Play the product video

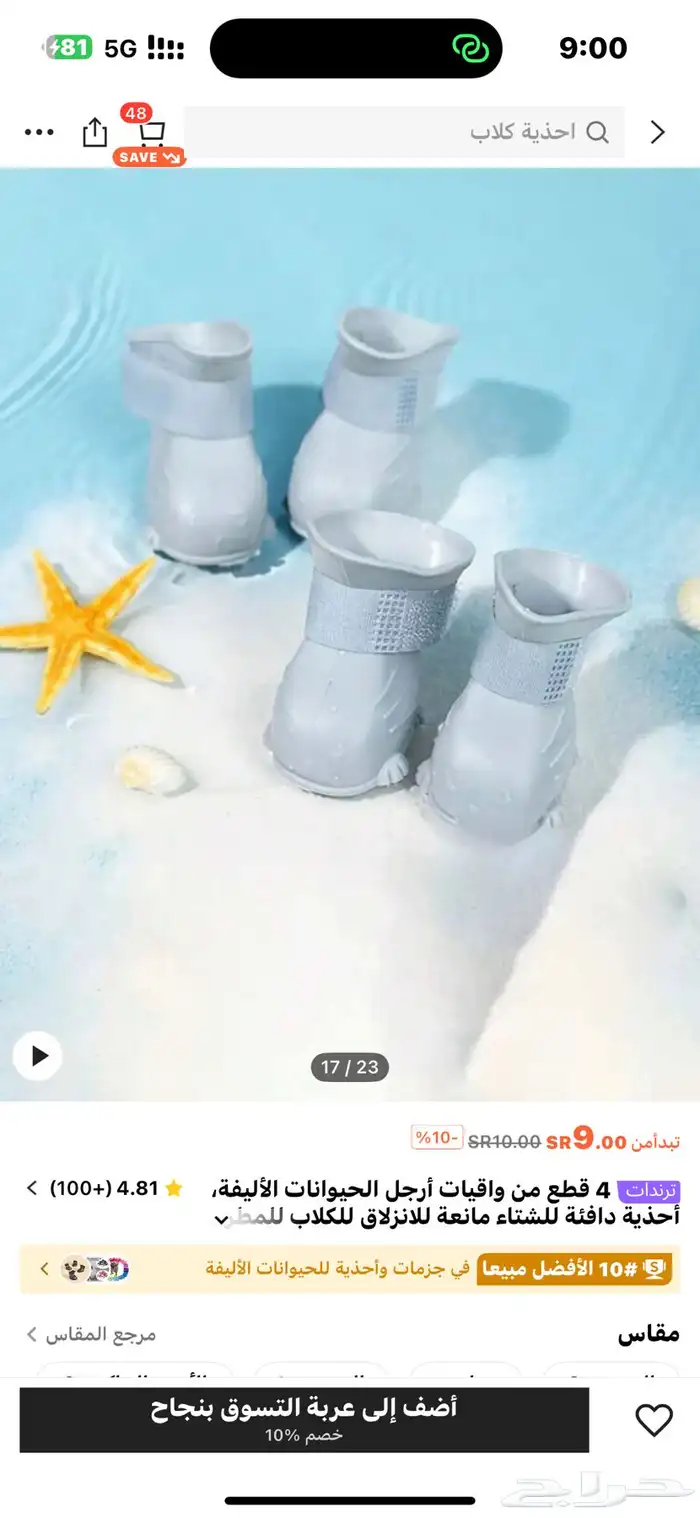38,1055
